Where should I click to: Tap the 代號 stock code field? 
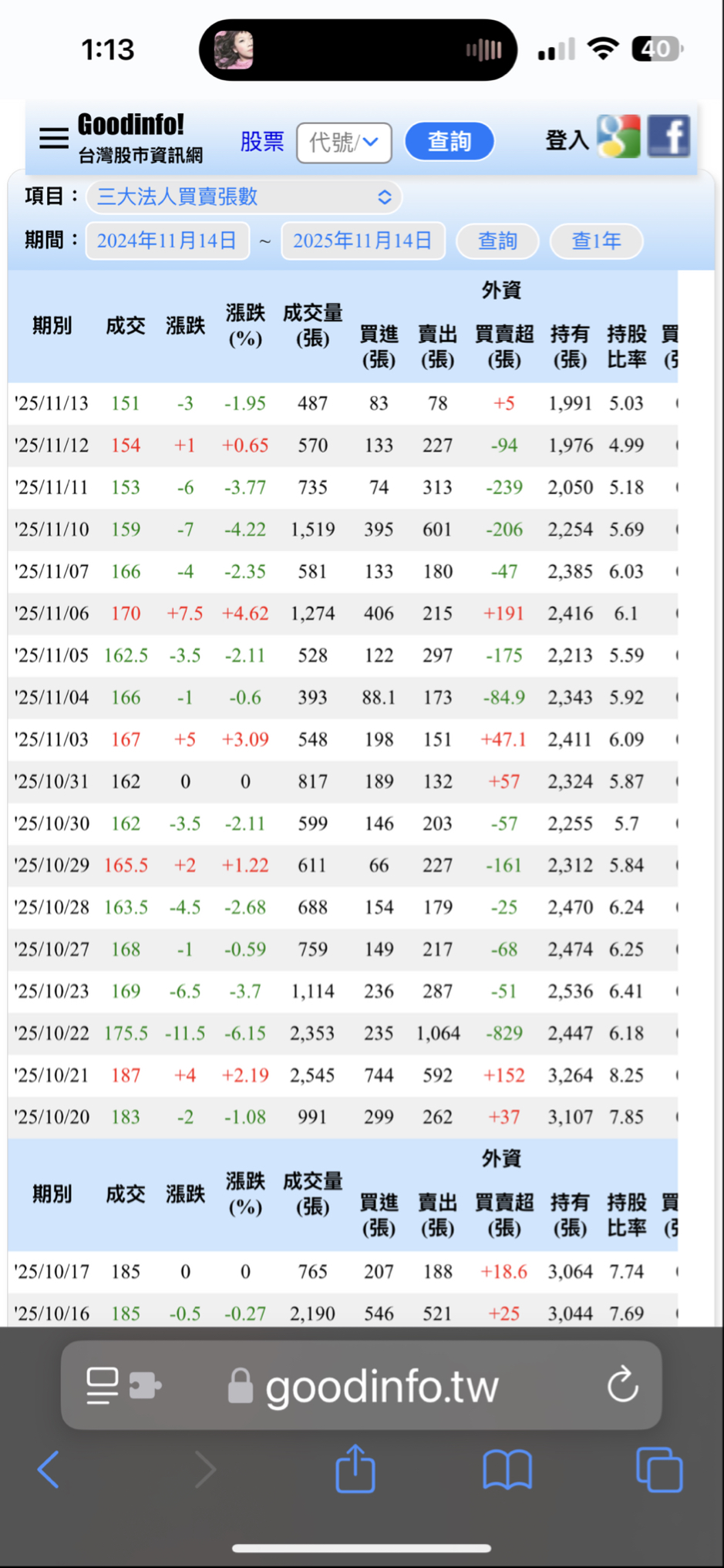[x=344, y=143]
